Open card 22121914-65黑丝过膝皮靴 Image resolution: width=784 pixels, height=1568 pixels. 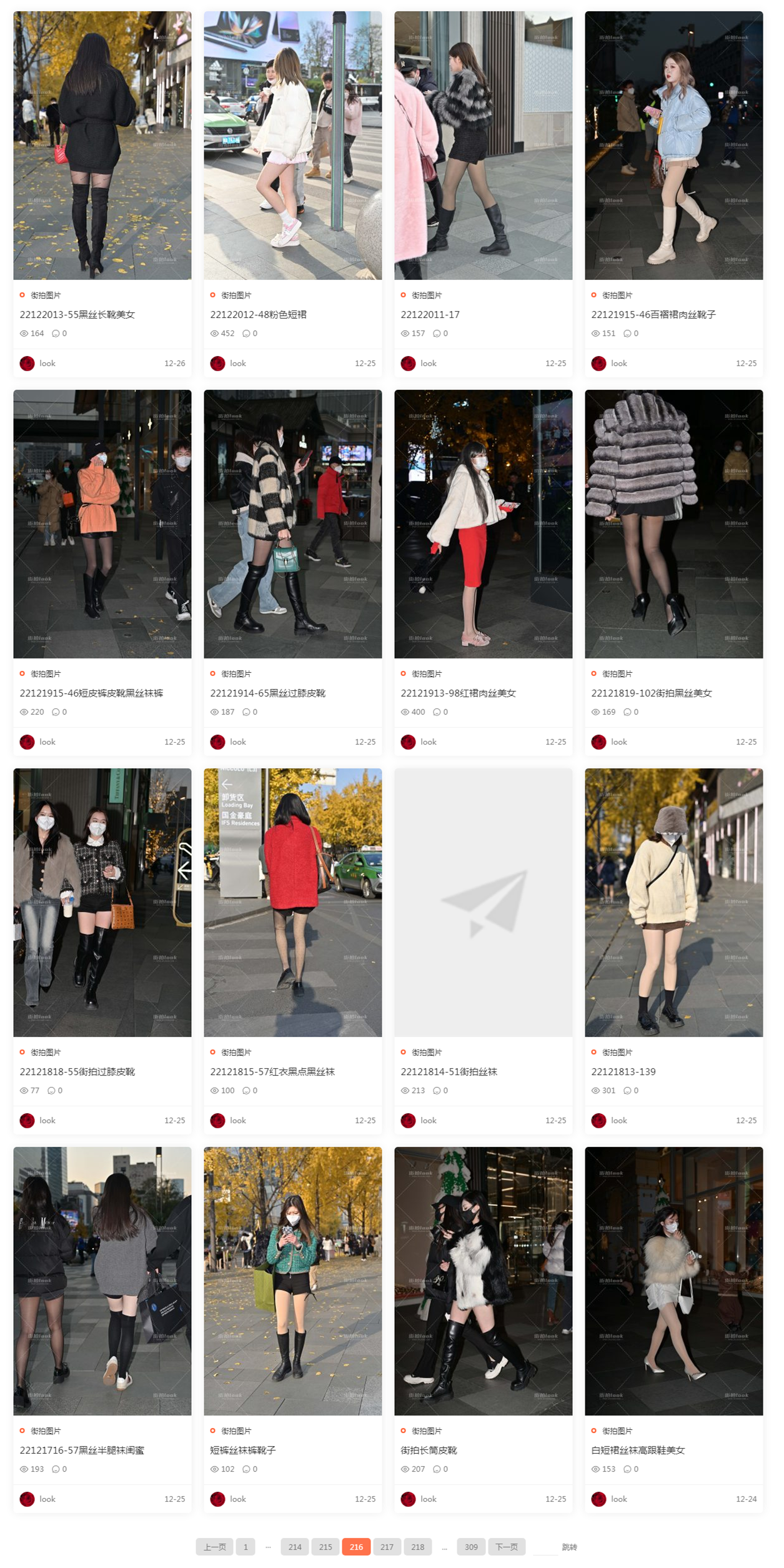(x=292, y=524)
